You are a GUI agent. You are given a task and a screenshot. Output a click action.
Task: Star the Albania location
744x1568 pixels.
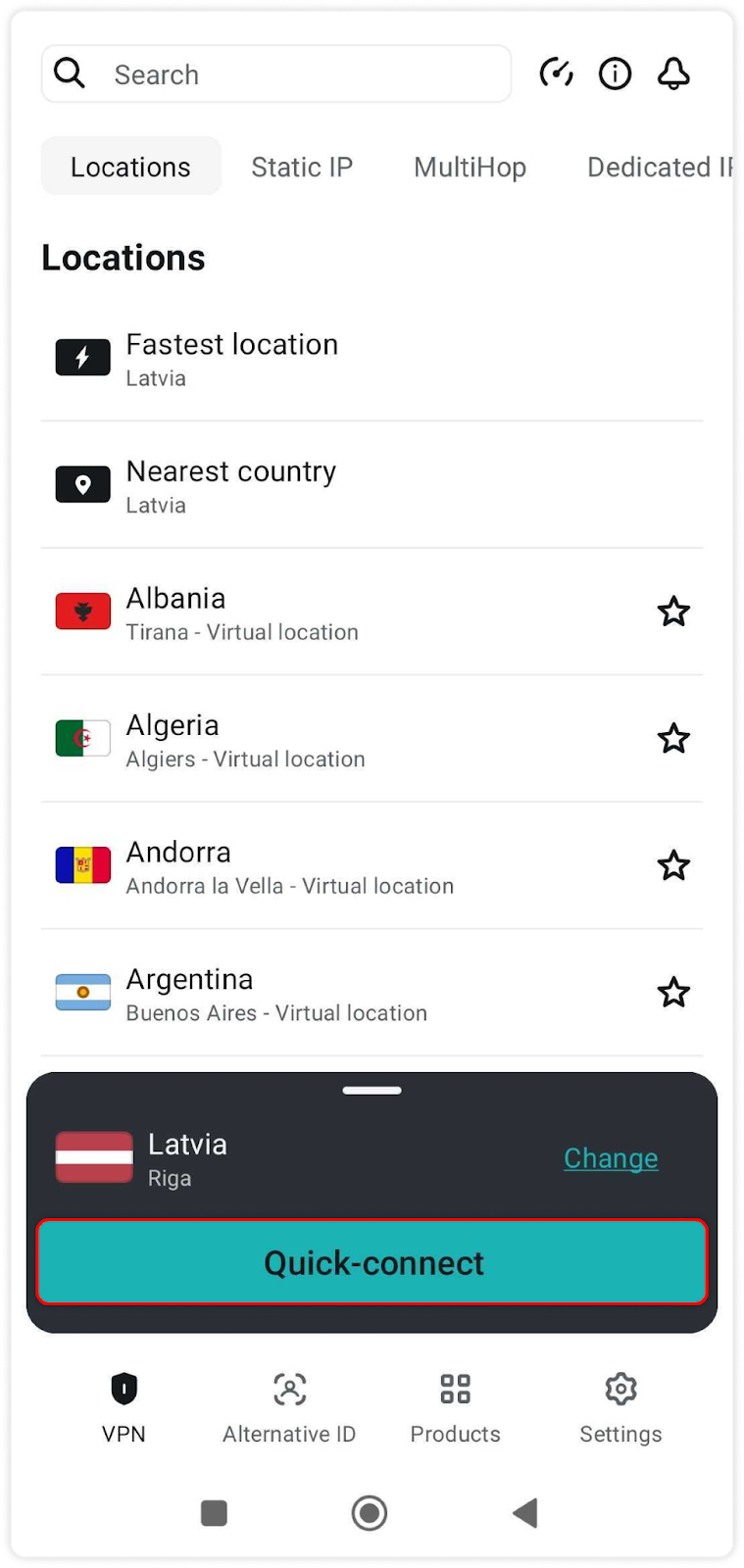pyautogui.click(x=673, y=612)
